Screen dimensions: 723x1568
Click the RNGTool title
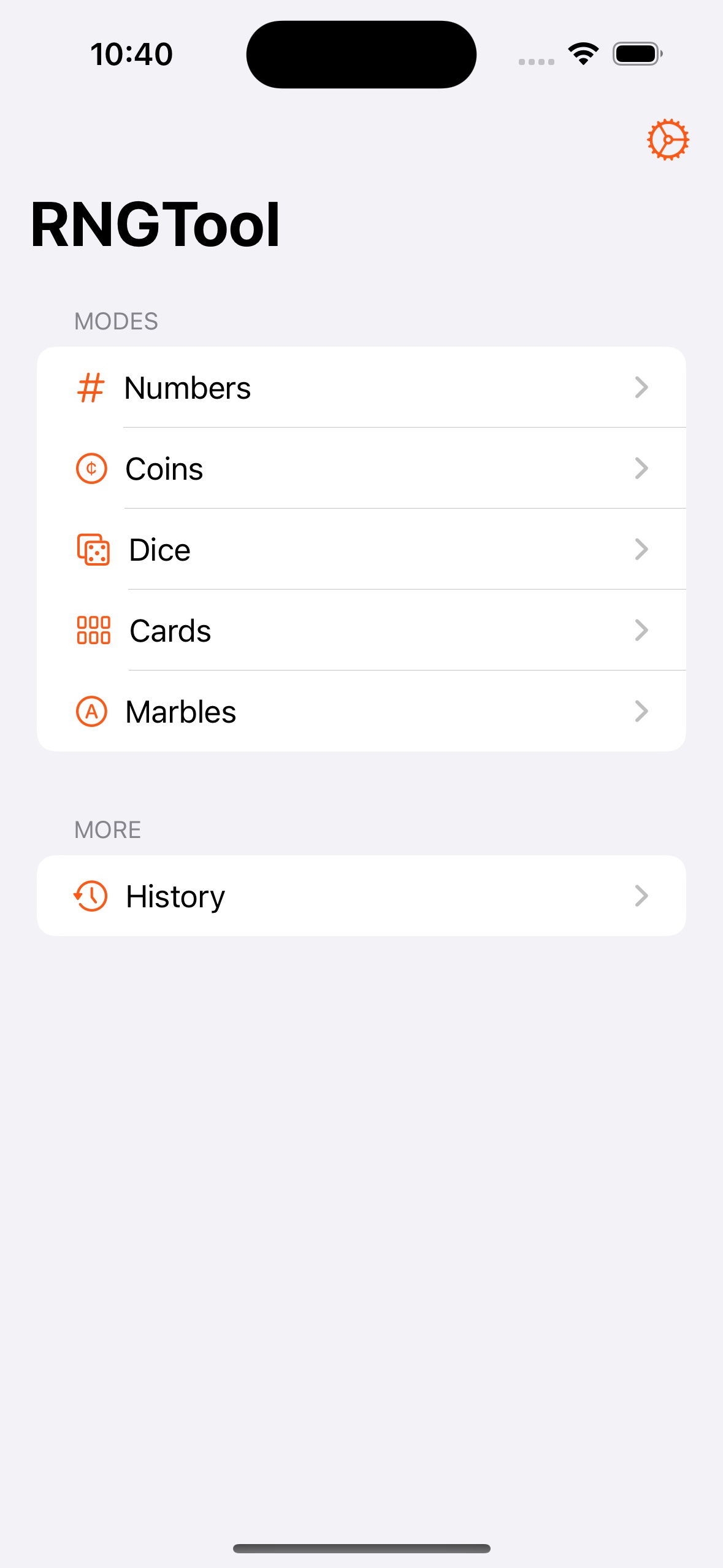[x=156, y=224]
